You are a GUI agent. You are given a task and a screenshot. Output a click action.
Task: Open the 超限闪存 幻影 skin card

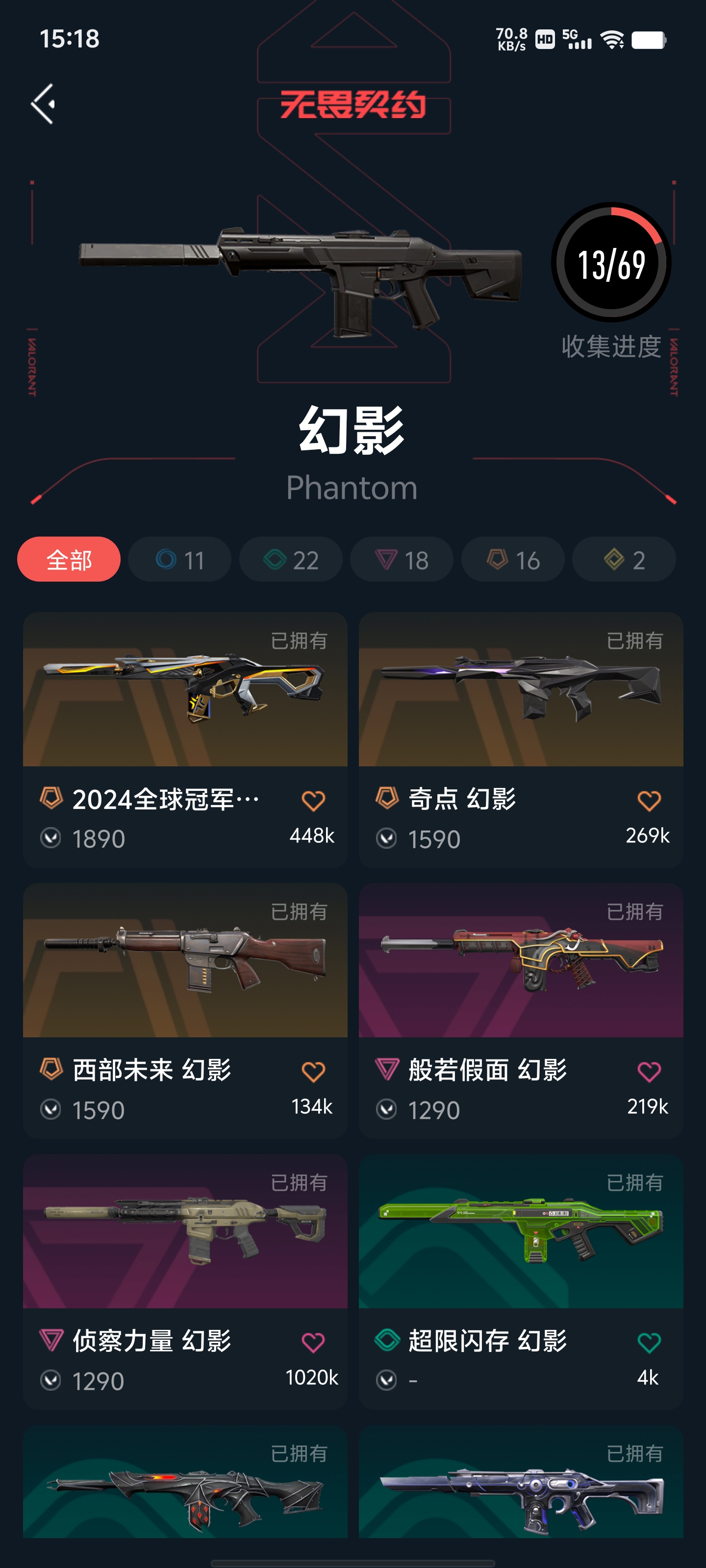coord(520,1231)
